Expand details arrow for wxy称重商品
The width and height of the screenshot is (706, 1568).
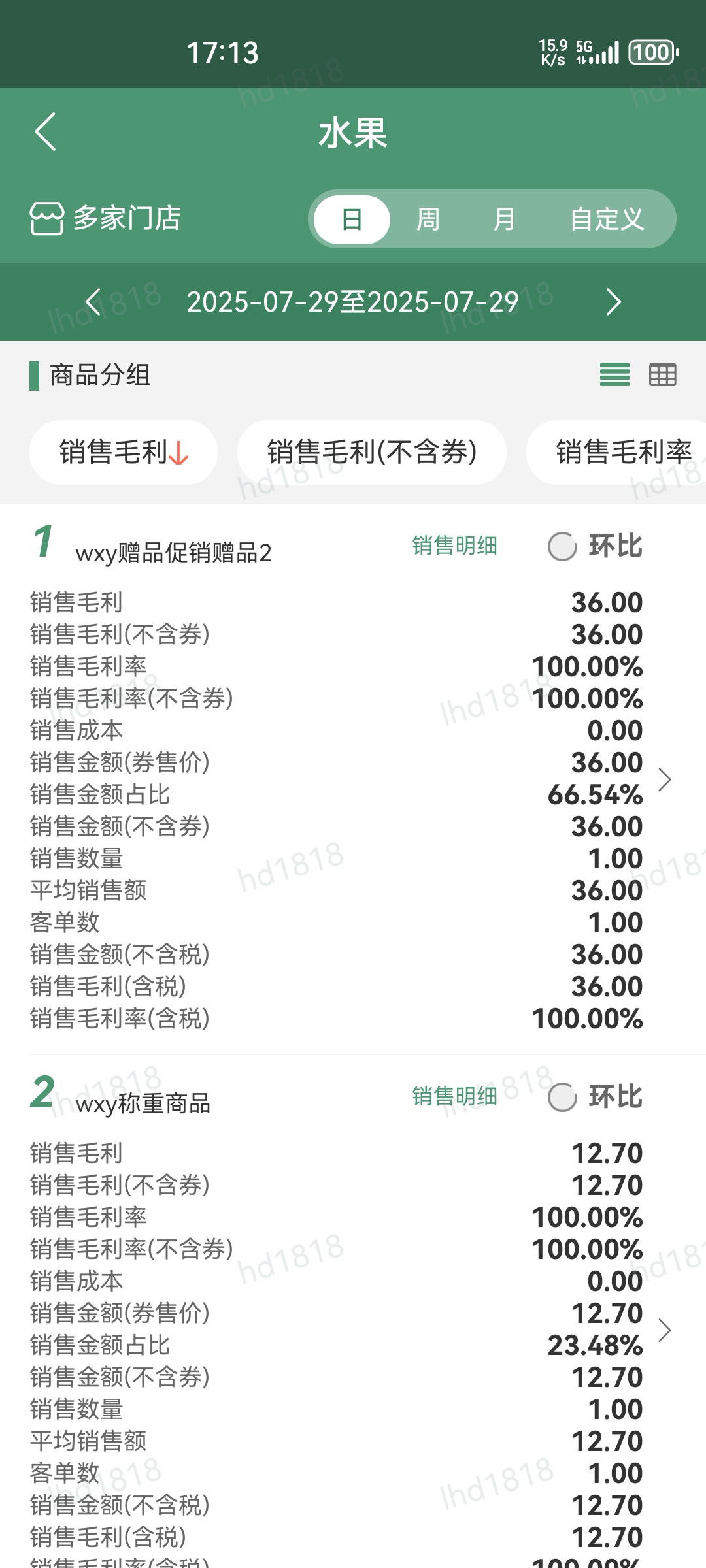pos(665,1330)
